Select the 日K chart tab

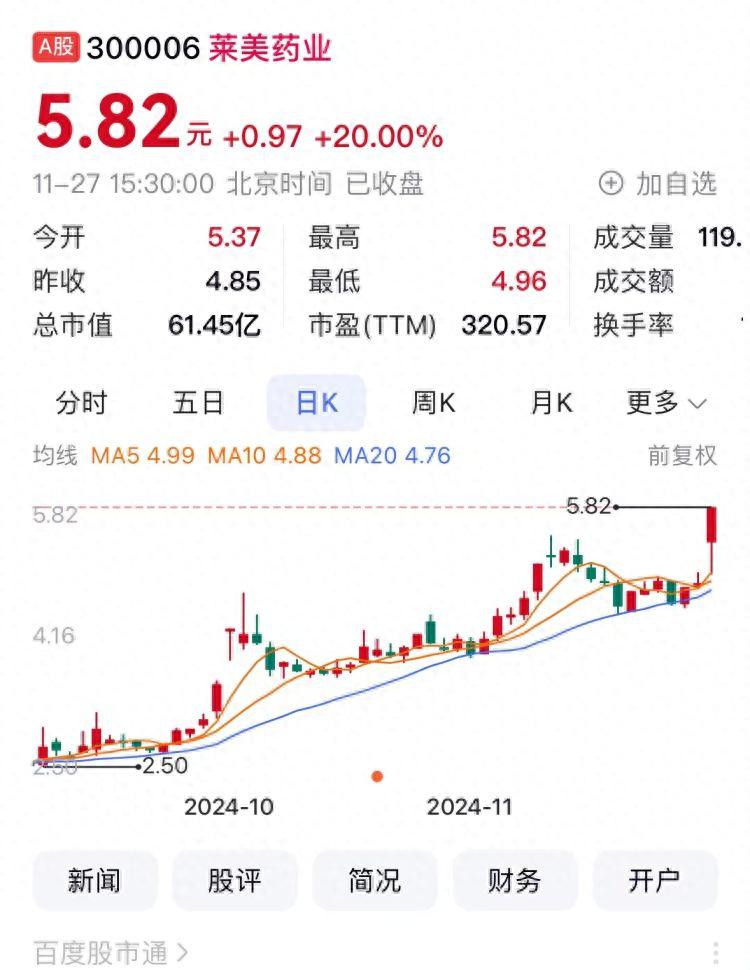(316, 403)
